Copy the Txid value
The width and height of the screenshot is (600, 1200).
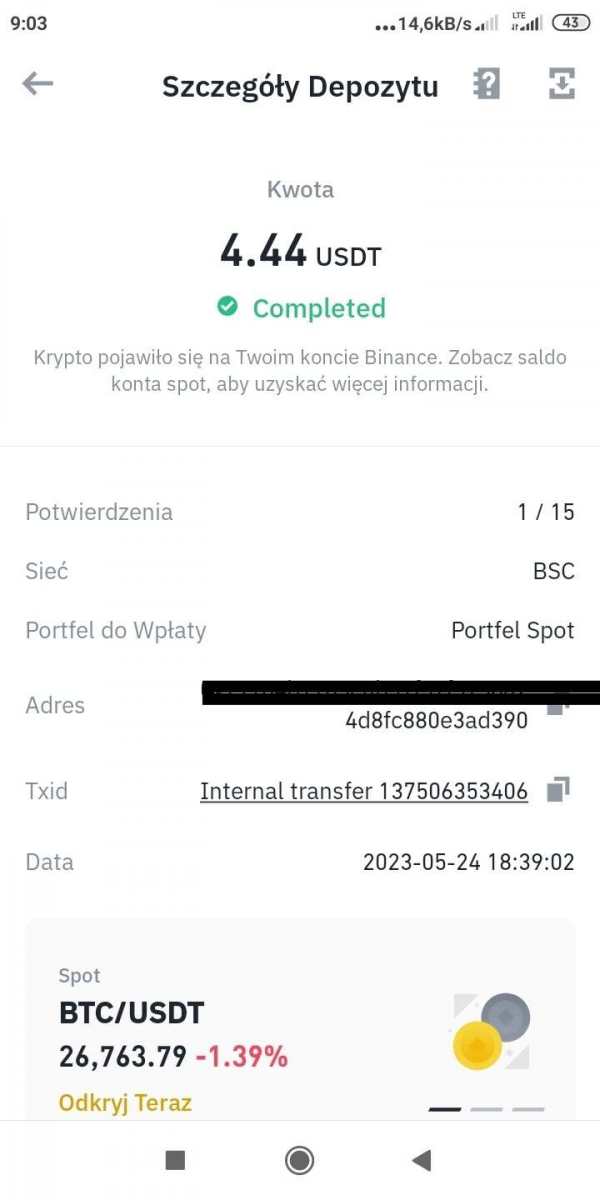pyautogui.click(x=558, y=790)
